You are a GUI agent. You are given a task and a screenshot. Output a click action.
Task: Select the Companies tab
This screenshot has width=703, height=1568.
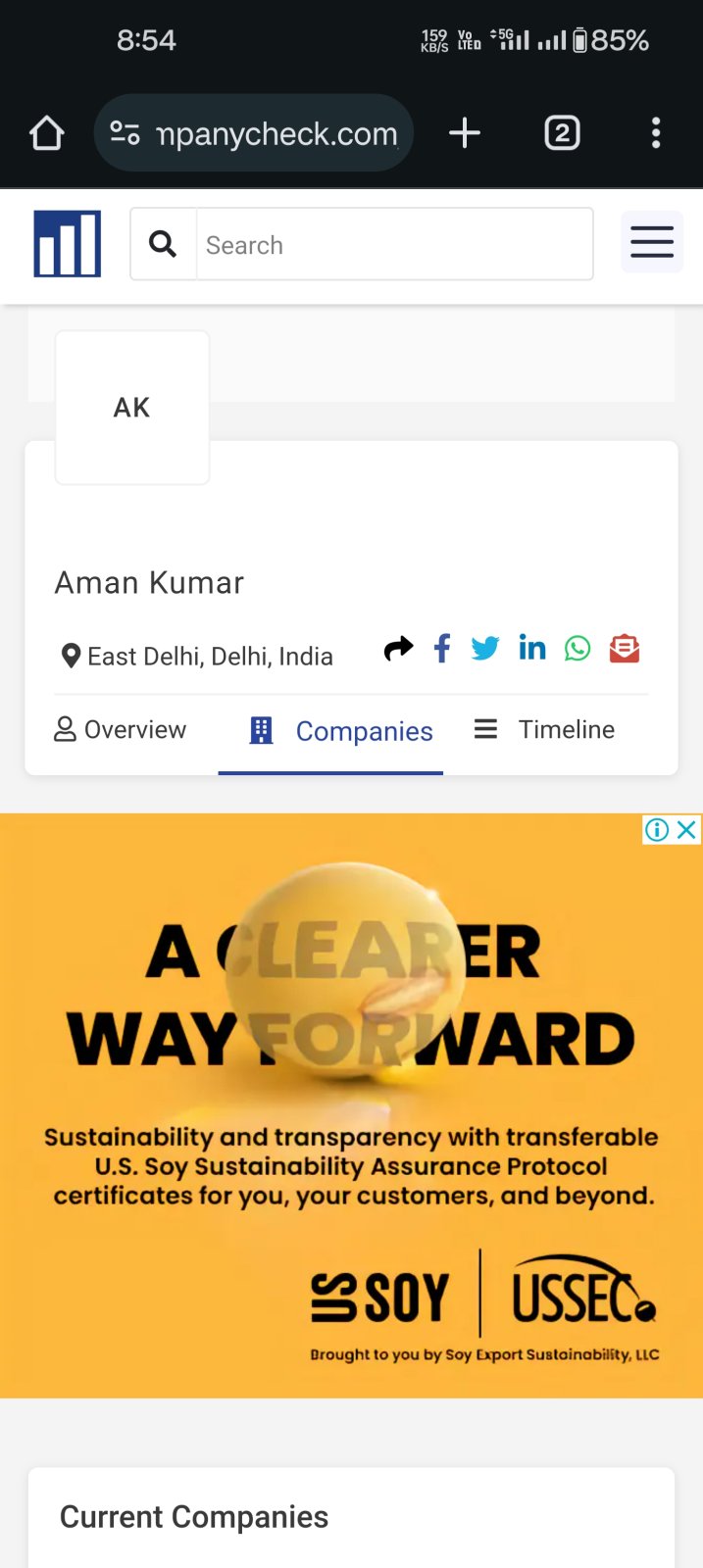[341, 731]
